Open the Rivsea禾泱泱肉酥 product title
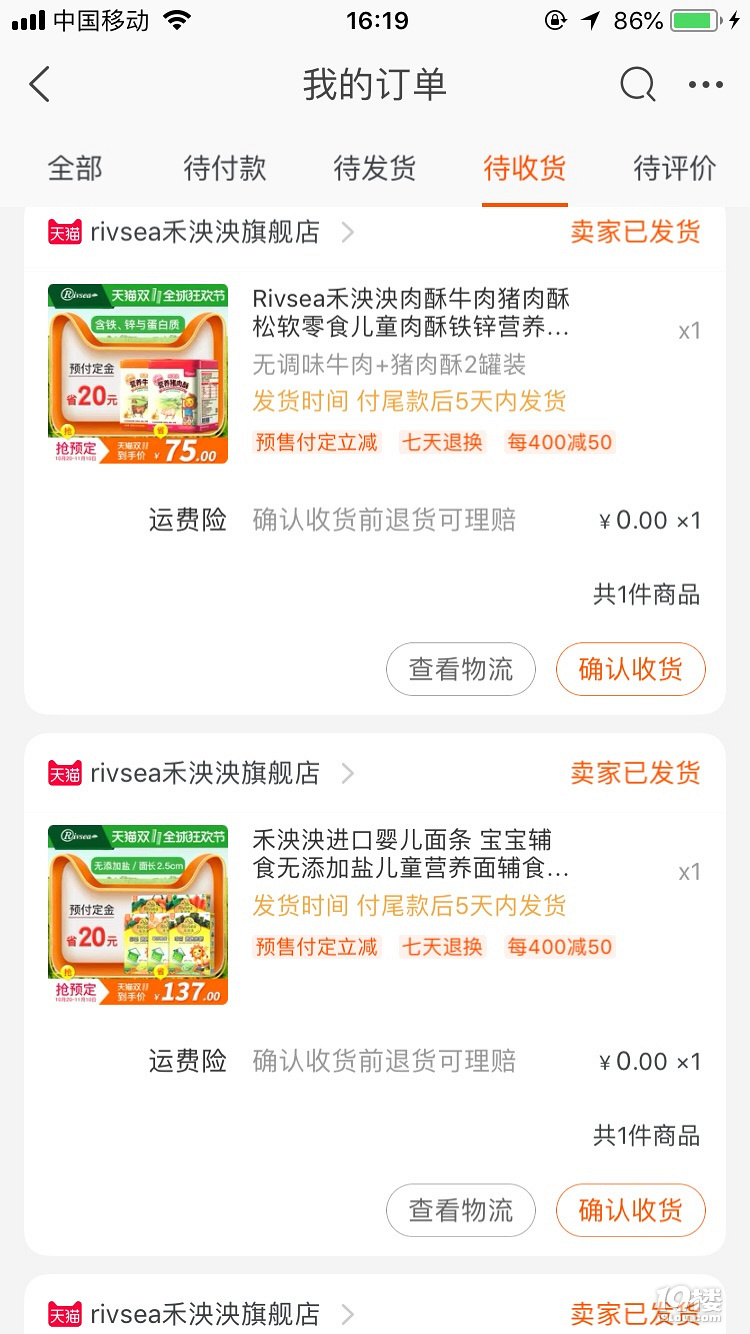750x1334 pixels. (x=411, y=312)
